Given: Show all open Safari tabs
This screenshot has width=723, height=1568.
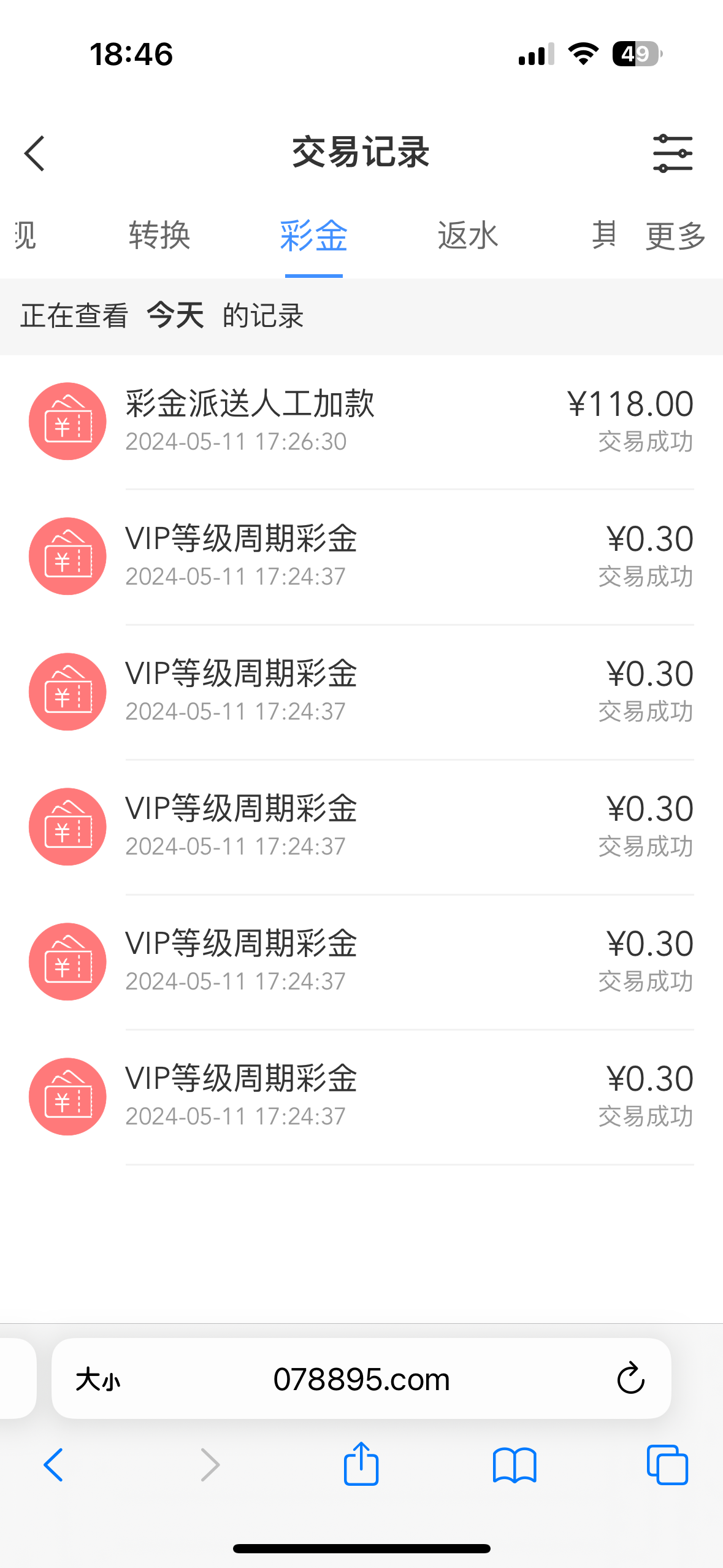Looking at the screenshot, I should pos(667,1464).
